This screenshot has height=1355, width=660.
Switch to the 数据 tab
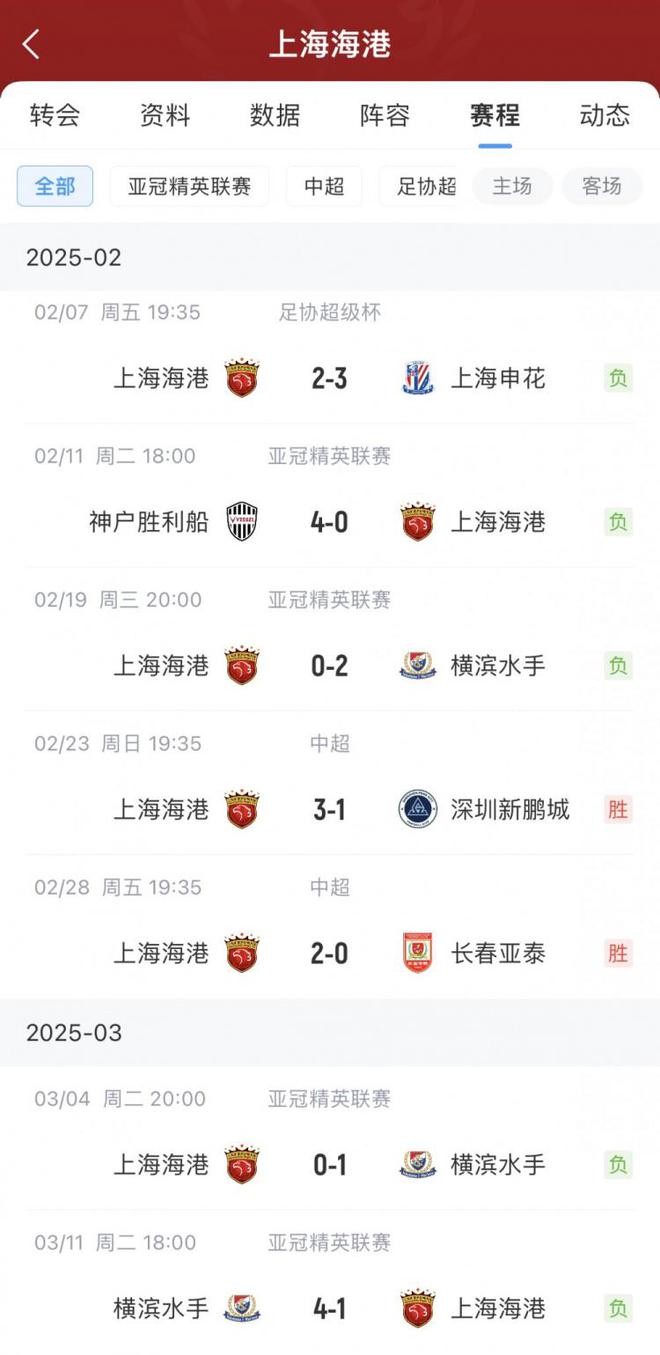pyautogui.click(x=275, y=115)
